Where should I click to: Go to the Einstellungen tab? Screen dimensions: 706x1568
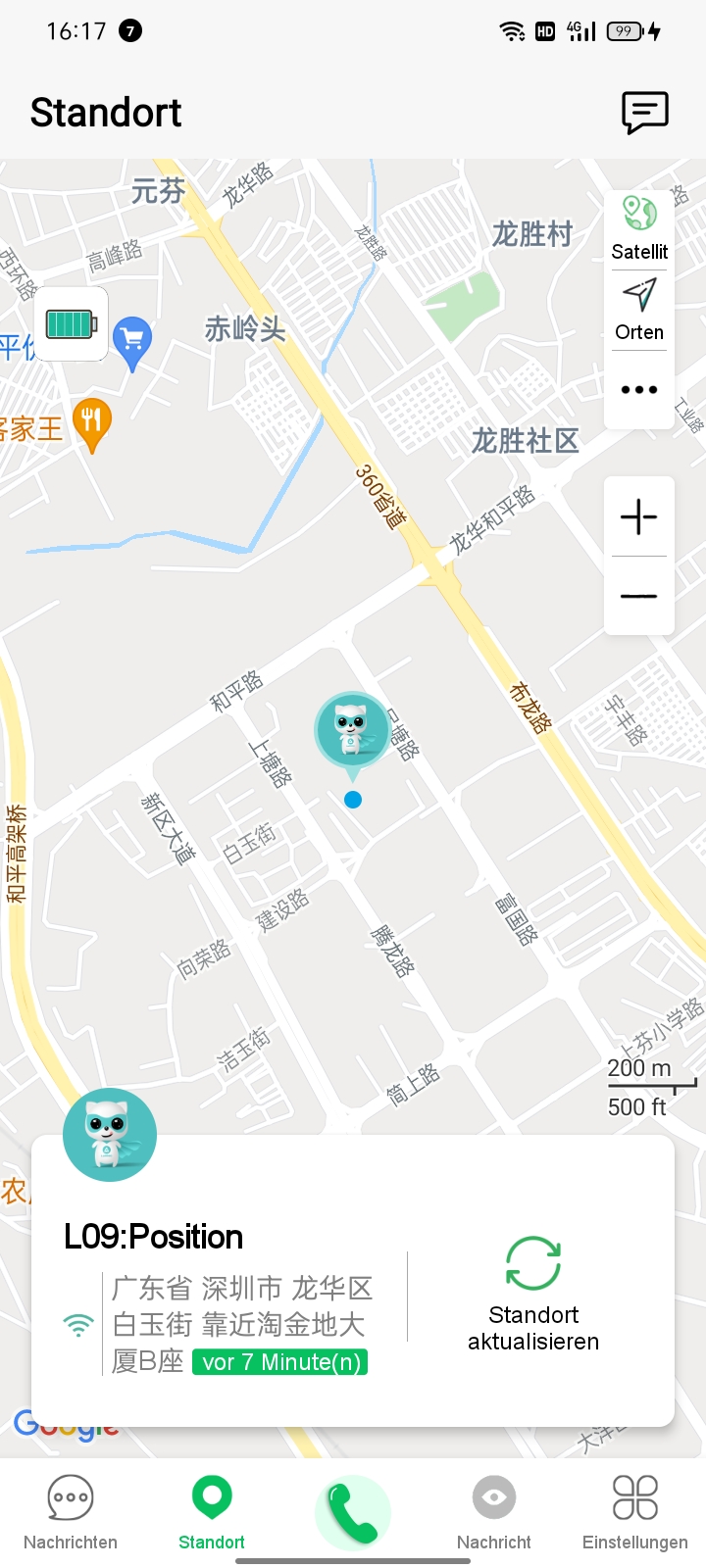point(635,1513)
